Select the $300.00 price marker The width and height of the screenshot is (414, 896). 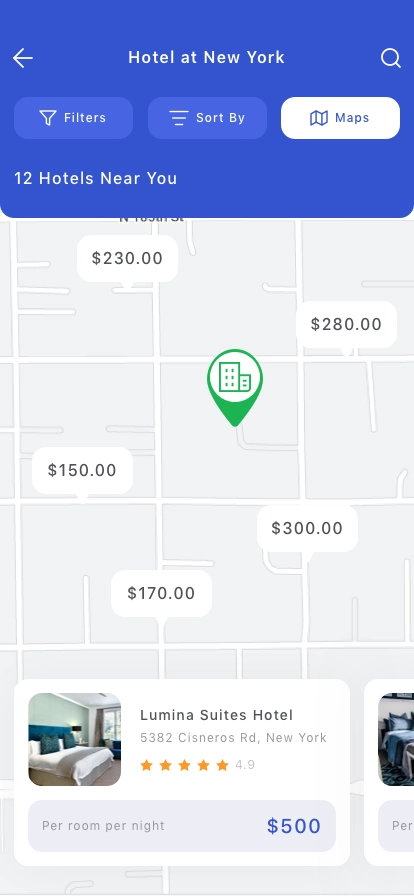pyautogui.click(x=307, y=529)
